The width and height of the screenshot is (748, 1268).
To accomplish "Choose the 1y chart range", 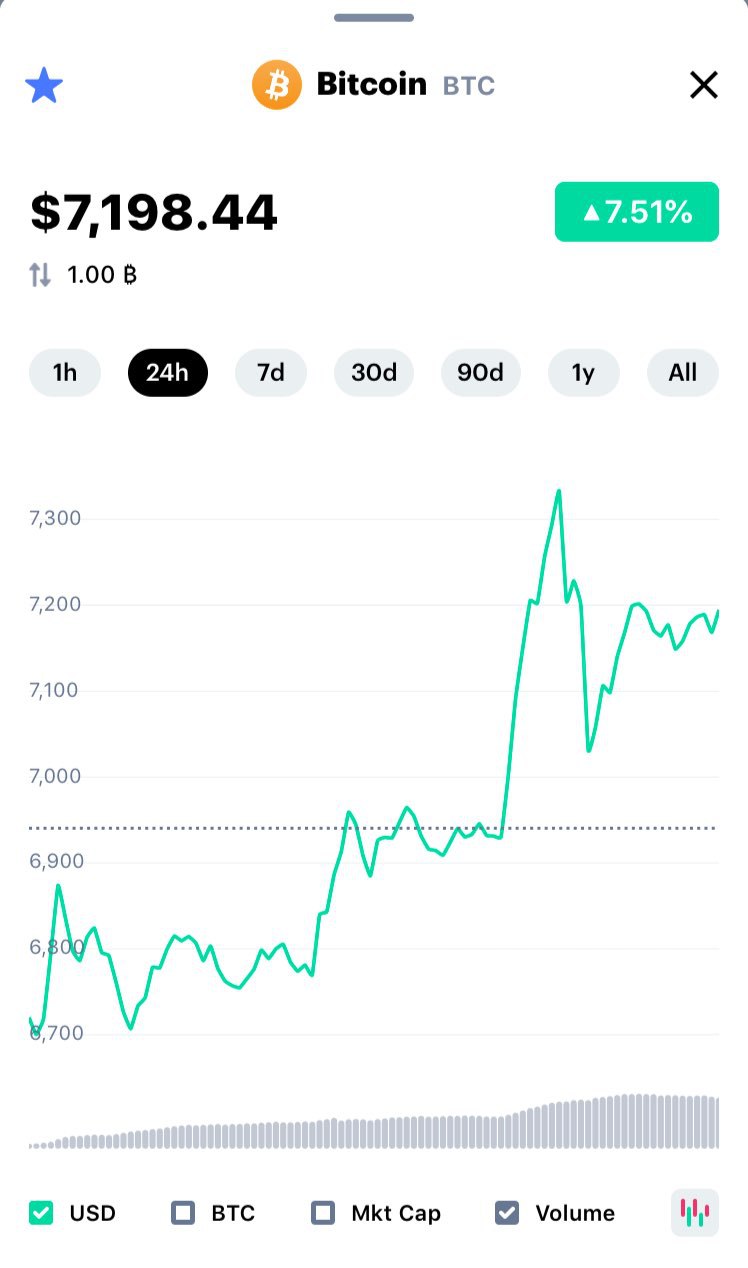I will coord(583,373).
